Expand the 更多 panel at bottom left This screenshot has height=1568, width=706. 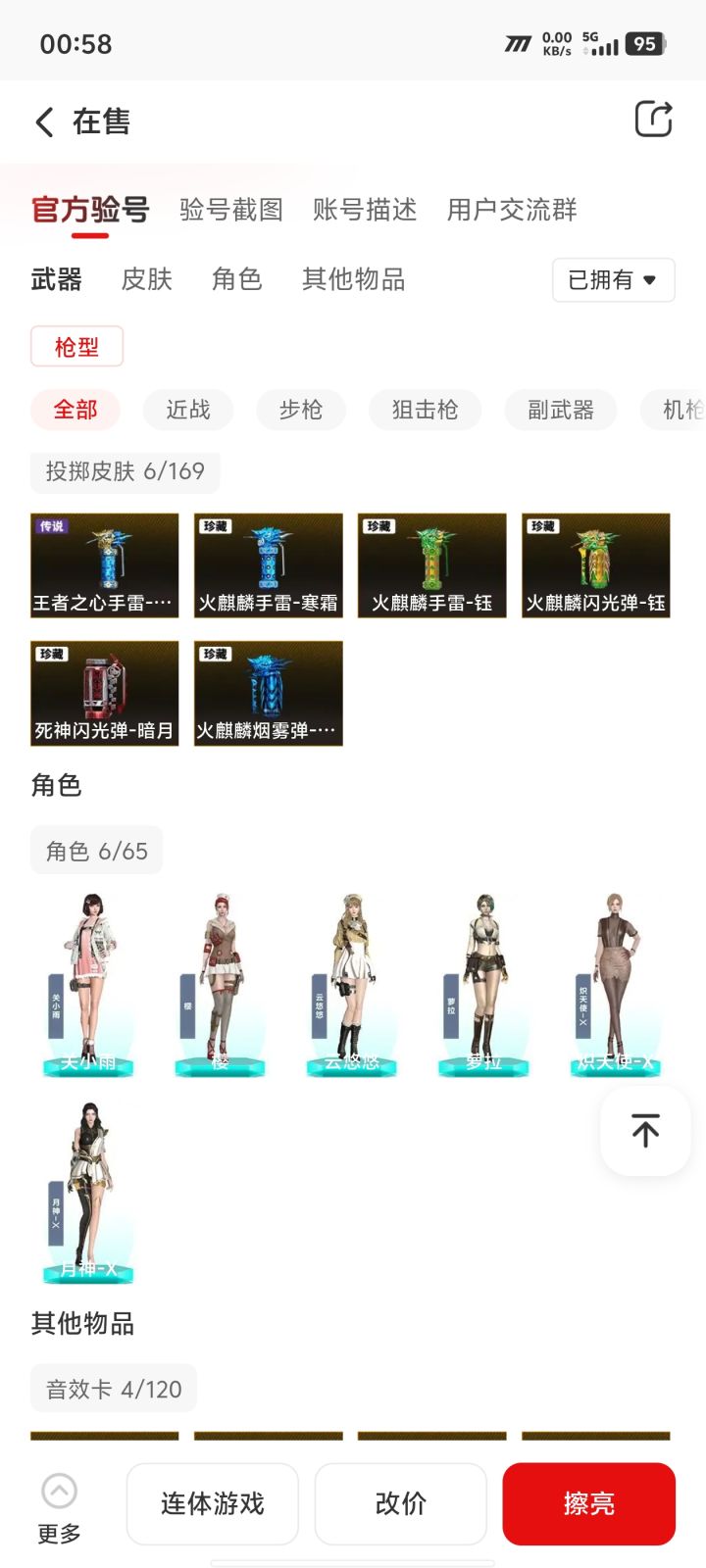(x=58, y=1504)
